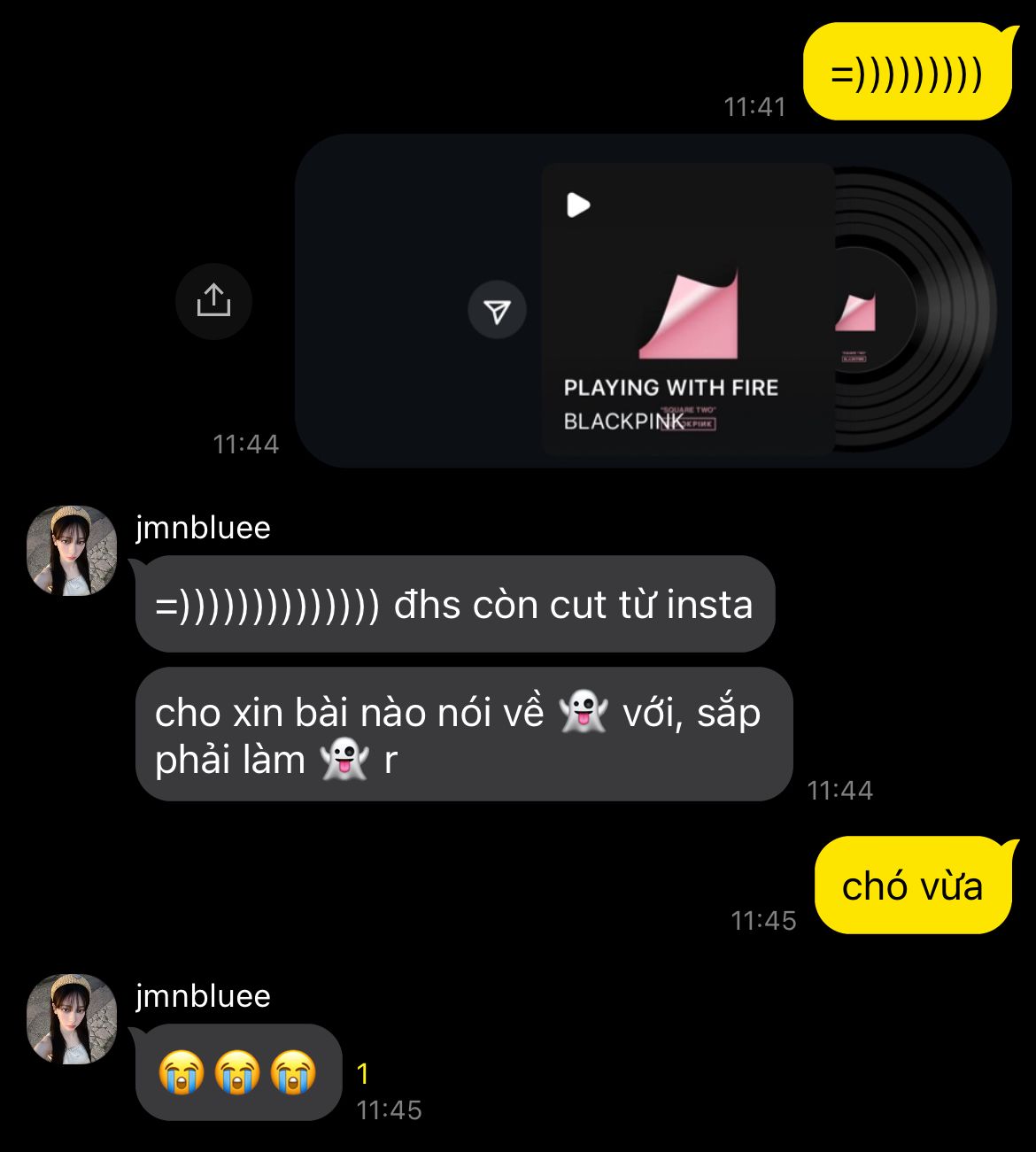
Task: Play the Playing With Fire track
Action: [578, 205]
